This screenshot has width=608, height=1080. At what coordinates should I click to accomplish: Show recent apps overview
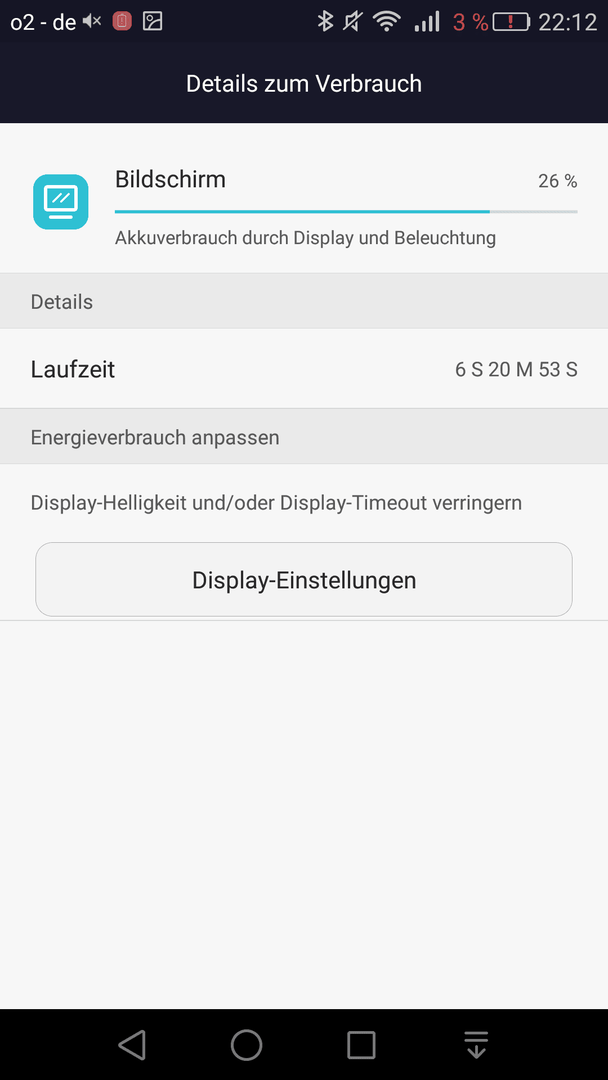(361, 1044)
